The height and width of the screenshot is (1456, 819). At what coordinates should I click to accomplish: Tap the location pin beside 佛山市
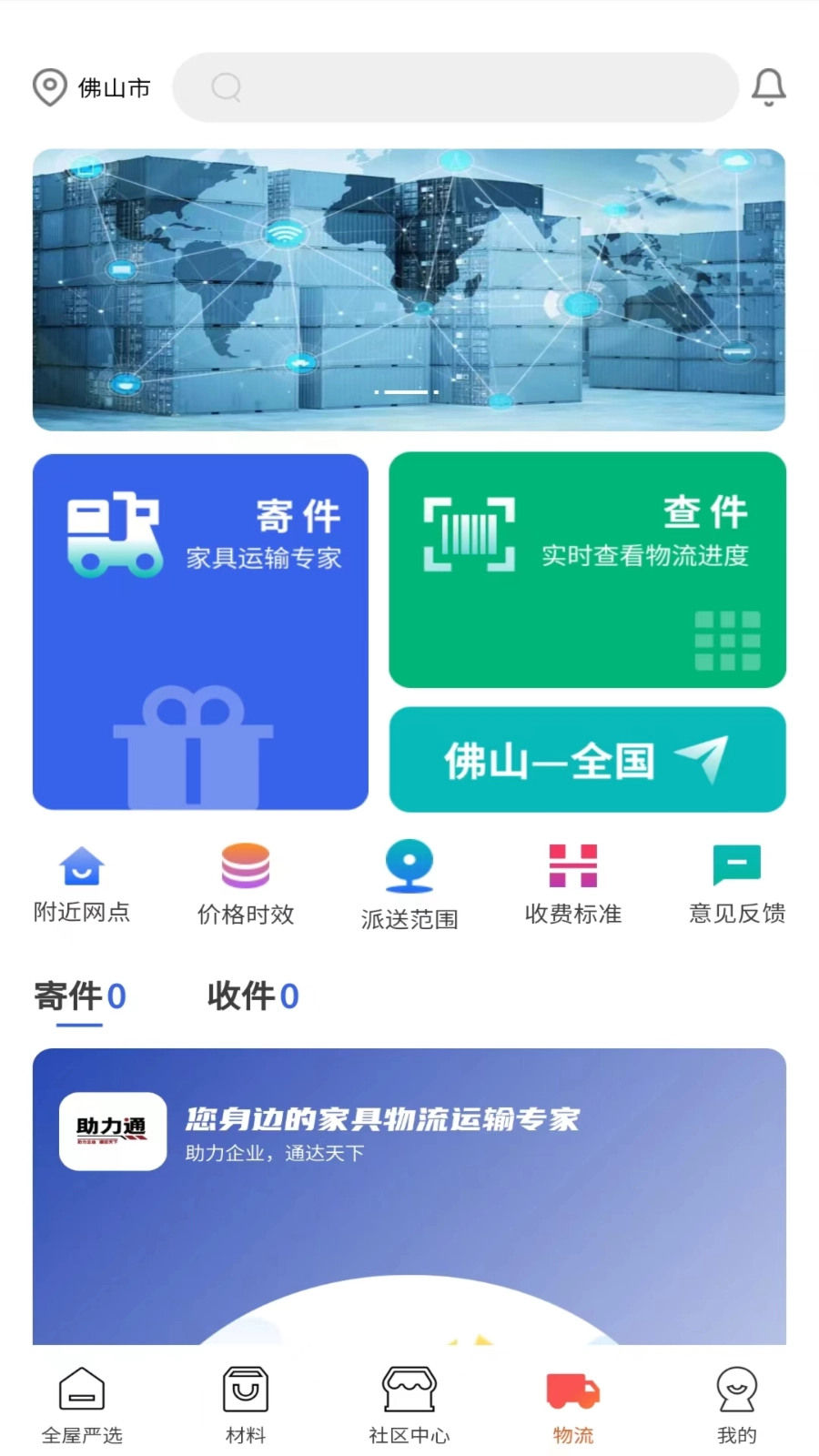coord(50,87)
